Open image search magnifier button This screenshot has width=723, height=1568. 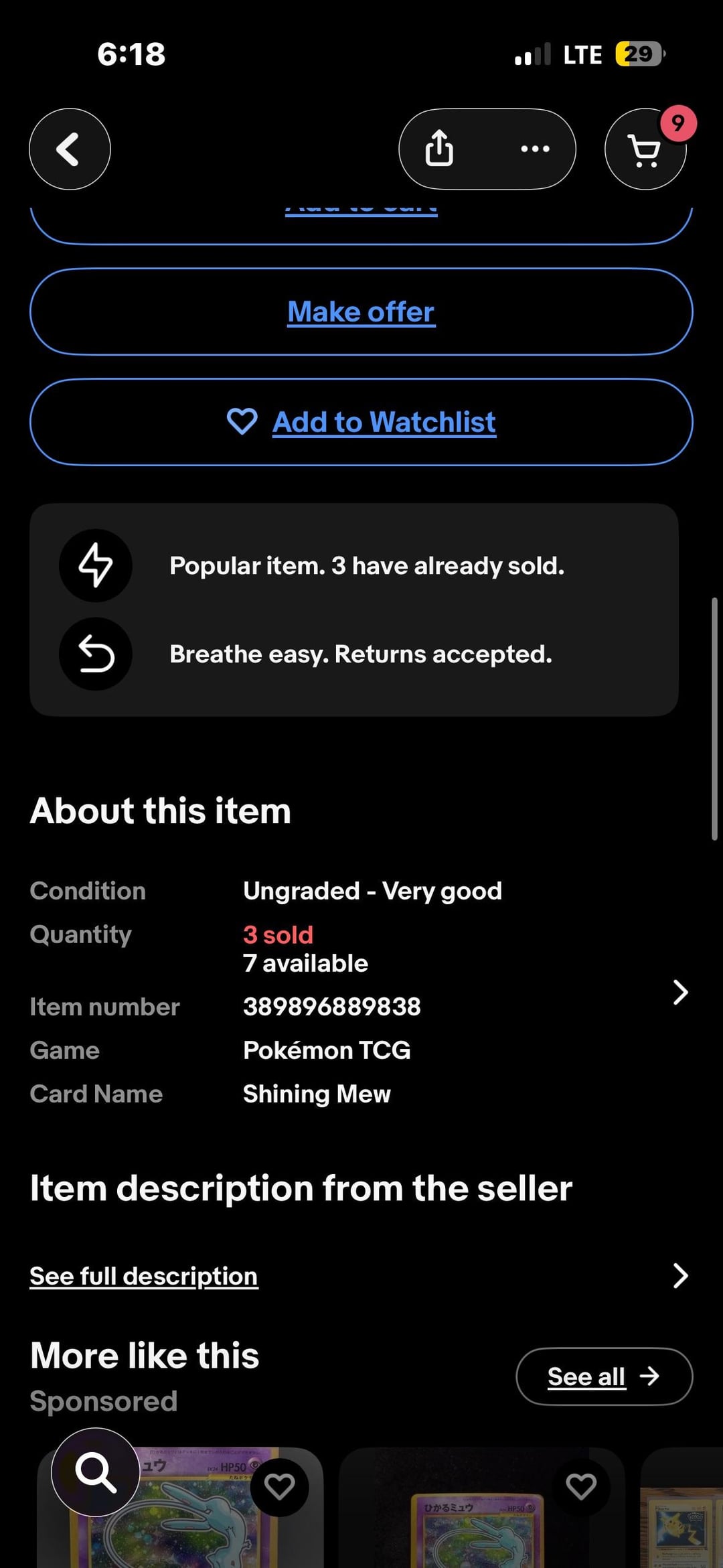(96, 1472)
